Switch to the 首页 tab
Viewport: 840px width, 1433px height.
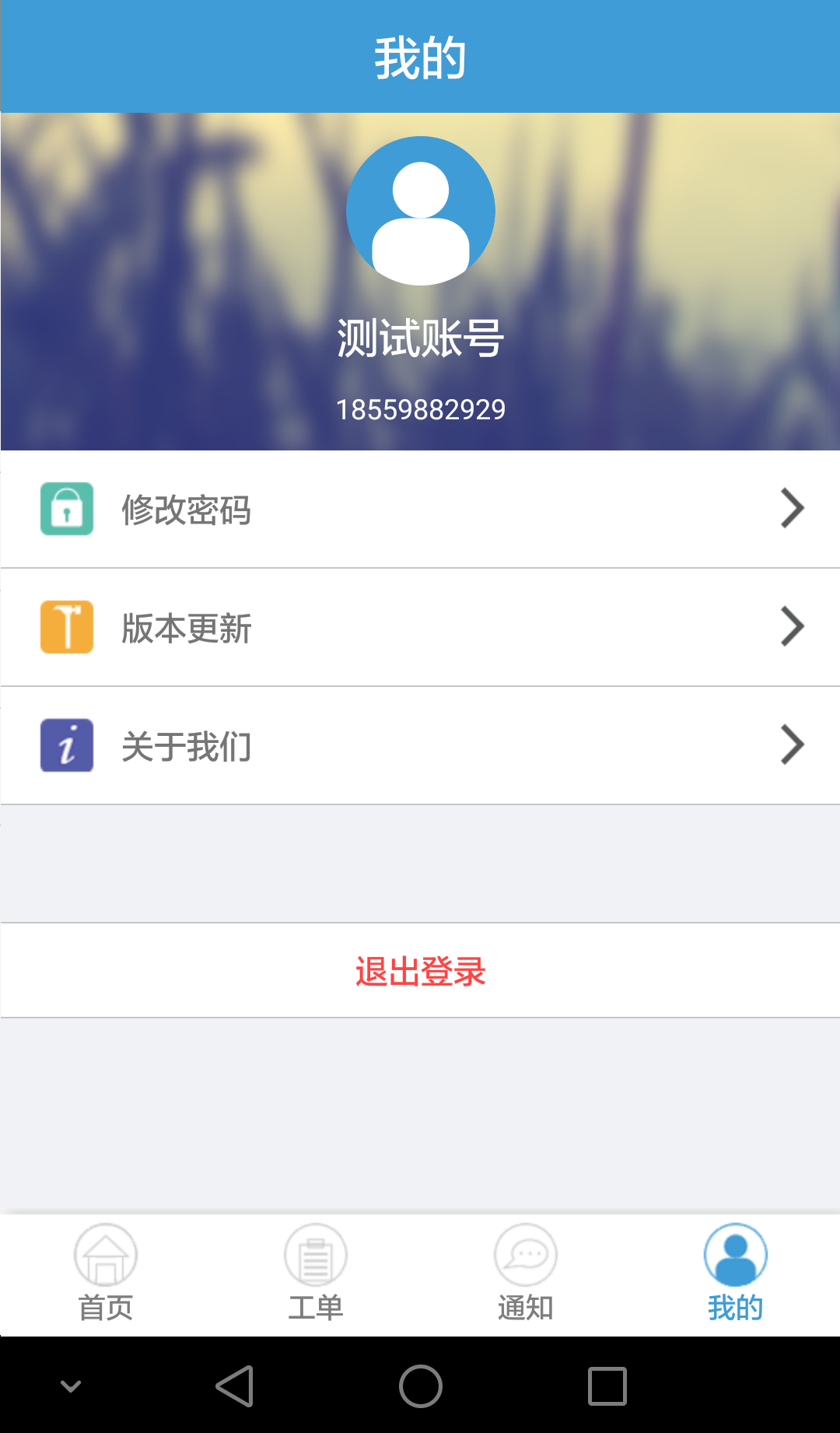(105, 1274)
